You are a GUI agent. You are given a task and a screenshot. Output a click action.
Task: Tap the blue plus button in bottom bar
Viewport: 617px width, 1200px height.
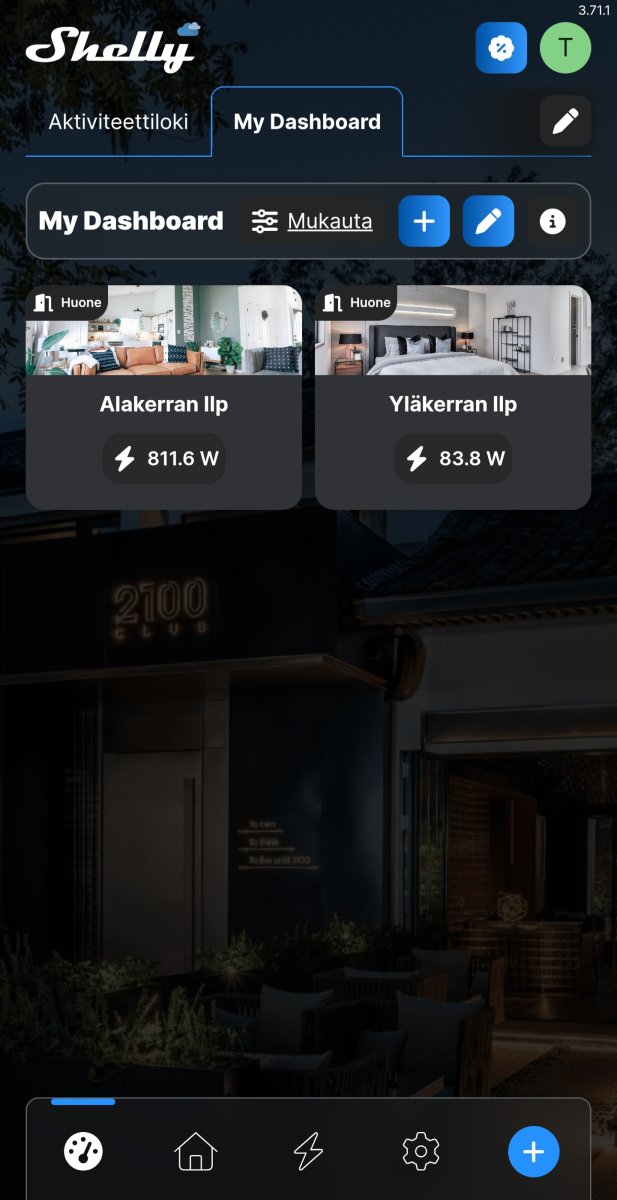point(533,1152)
